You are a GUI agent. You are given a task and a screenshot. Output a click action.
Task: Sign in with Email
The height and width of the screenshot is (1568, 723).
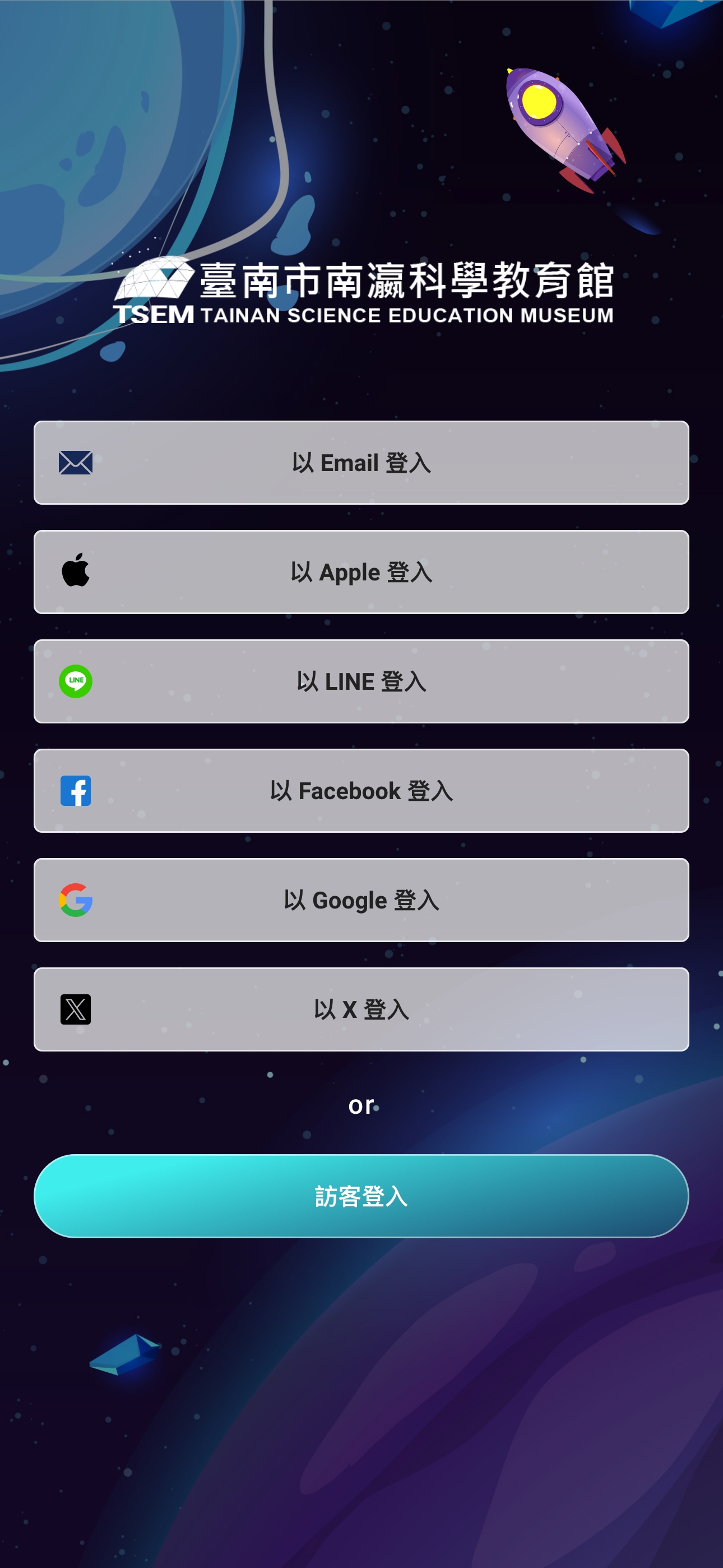click(x=361, y=463)
